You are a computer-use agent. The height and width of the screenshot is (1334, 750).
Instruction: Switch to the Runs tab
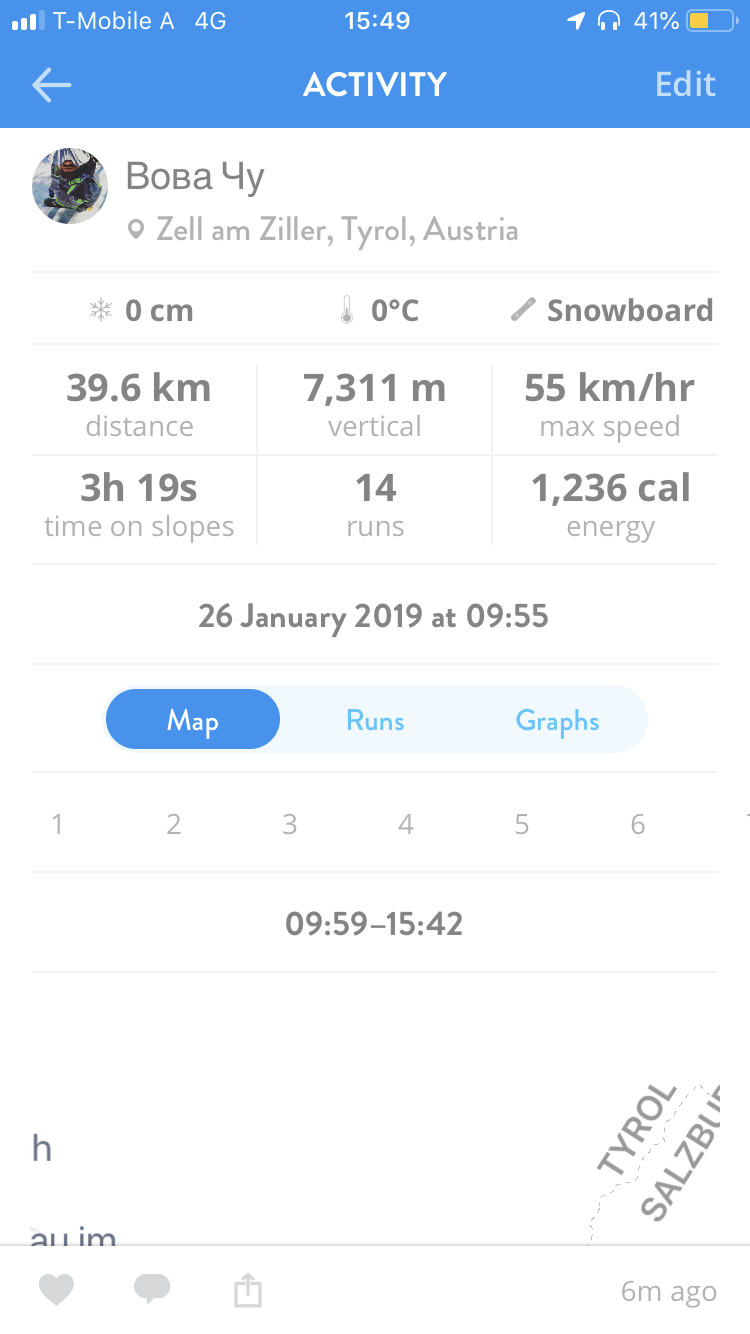click(375, 720)
